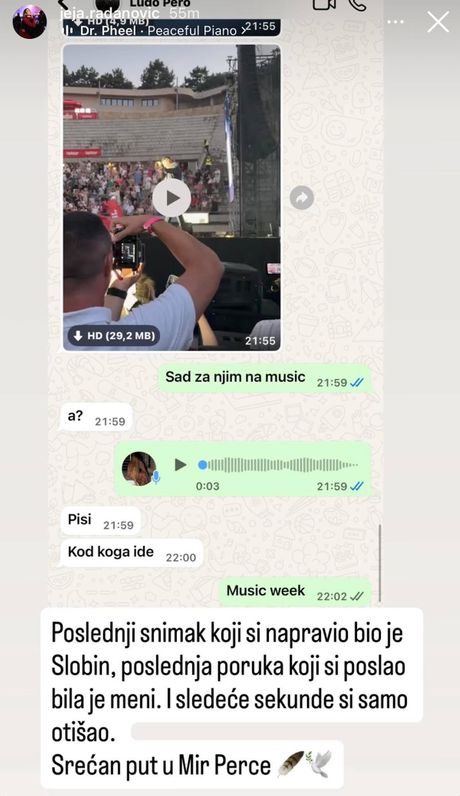This screenshot has width=460, height=796.
Task: Open the story's three-dot options menu
Action: [x=396, y=22]
